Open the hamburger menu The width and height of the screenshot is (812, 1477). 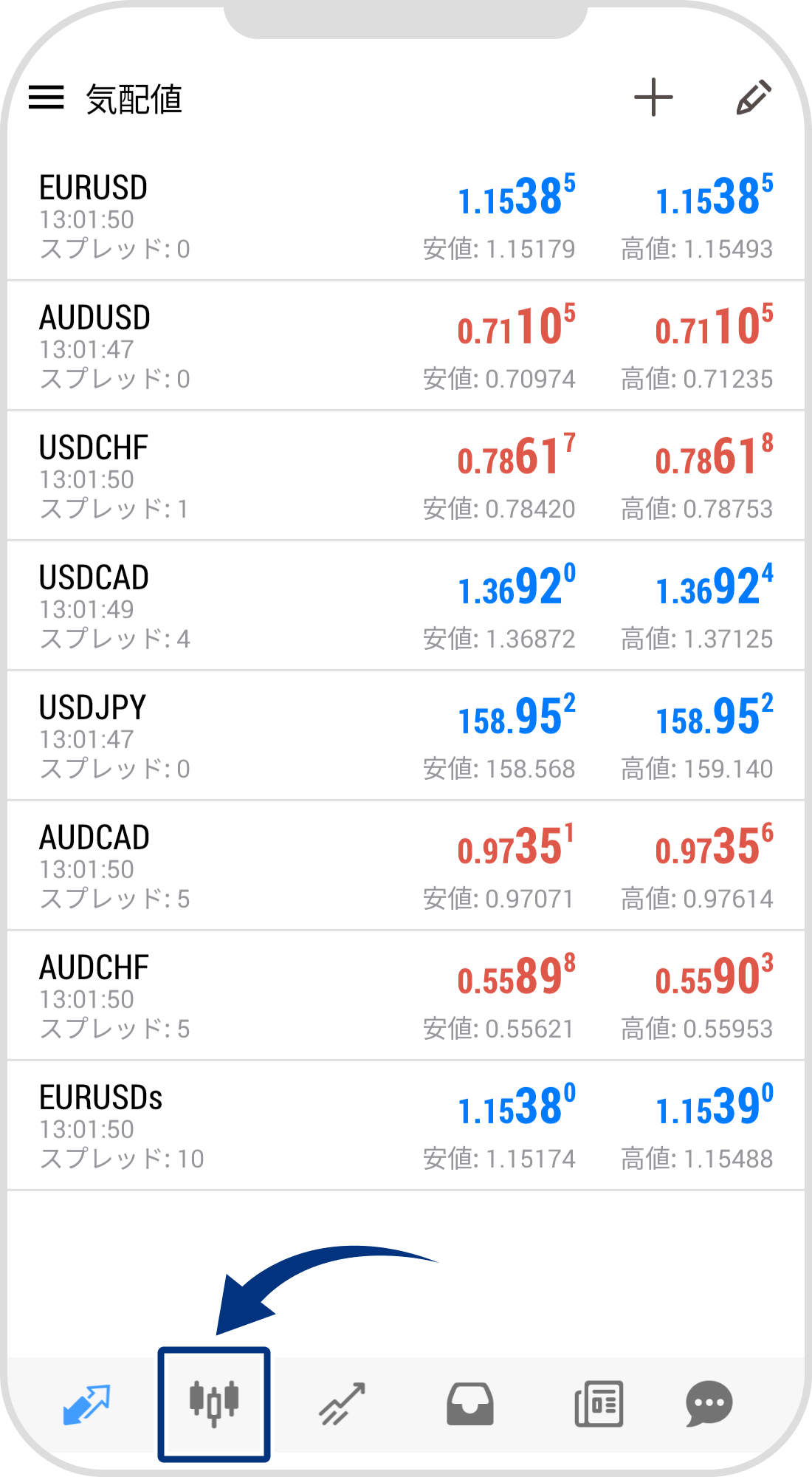coord(47,97)
